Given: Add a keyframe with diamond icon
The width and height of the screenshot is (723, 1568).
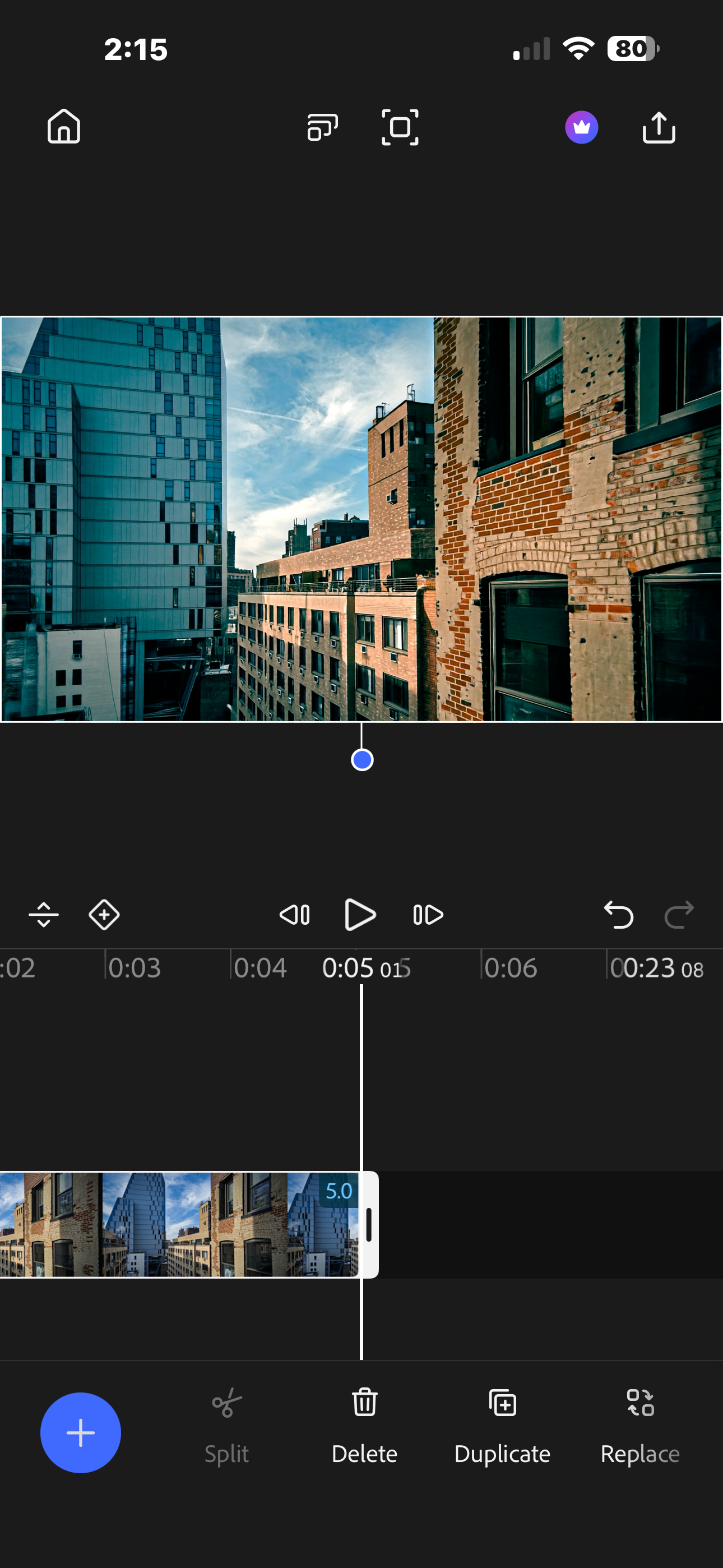Looking at the screenshot, I should [x=104, y=914].
